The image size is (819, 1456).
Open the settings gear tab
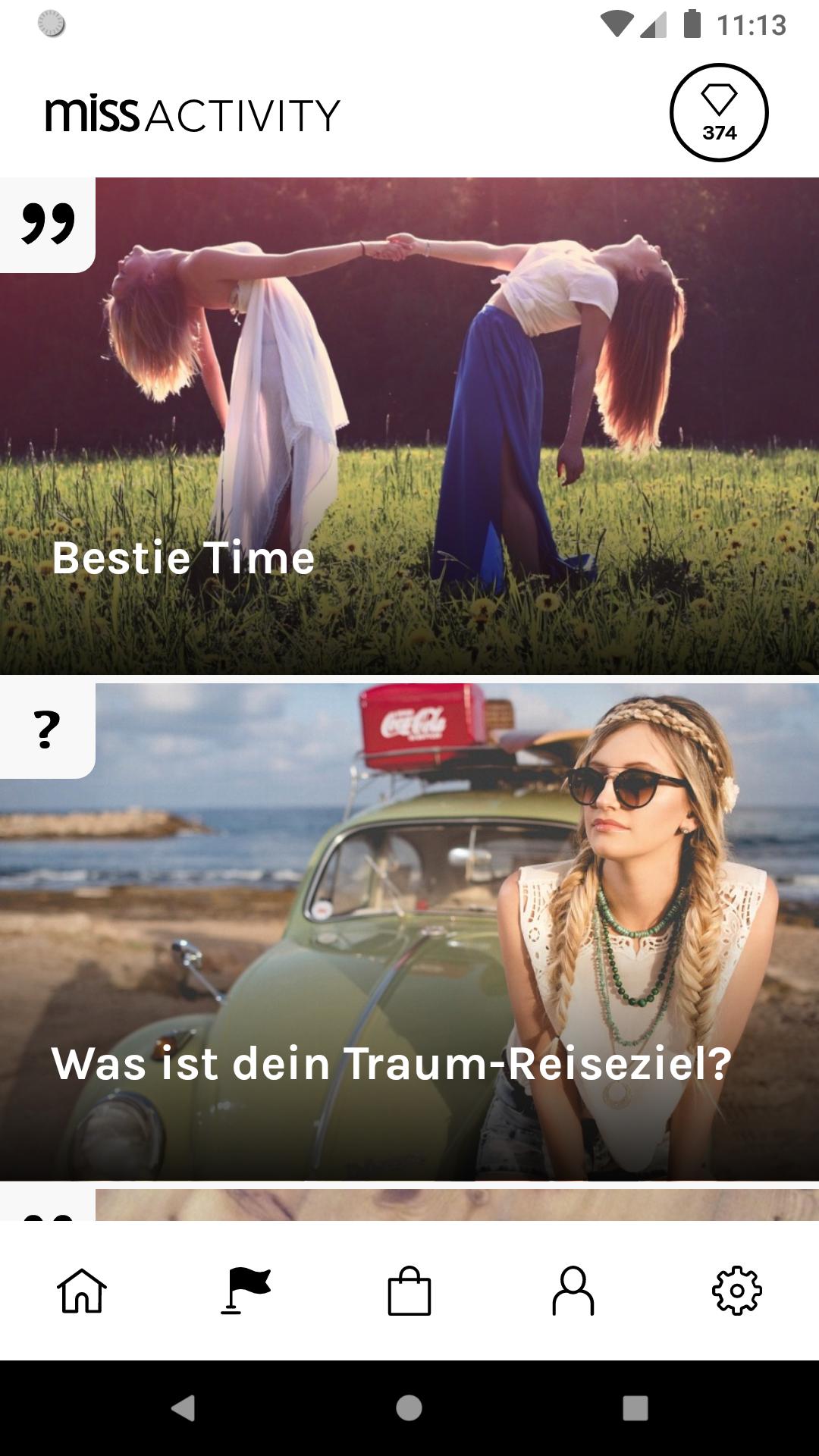coord(737,1291)
